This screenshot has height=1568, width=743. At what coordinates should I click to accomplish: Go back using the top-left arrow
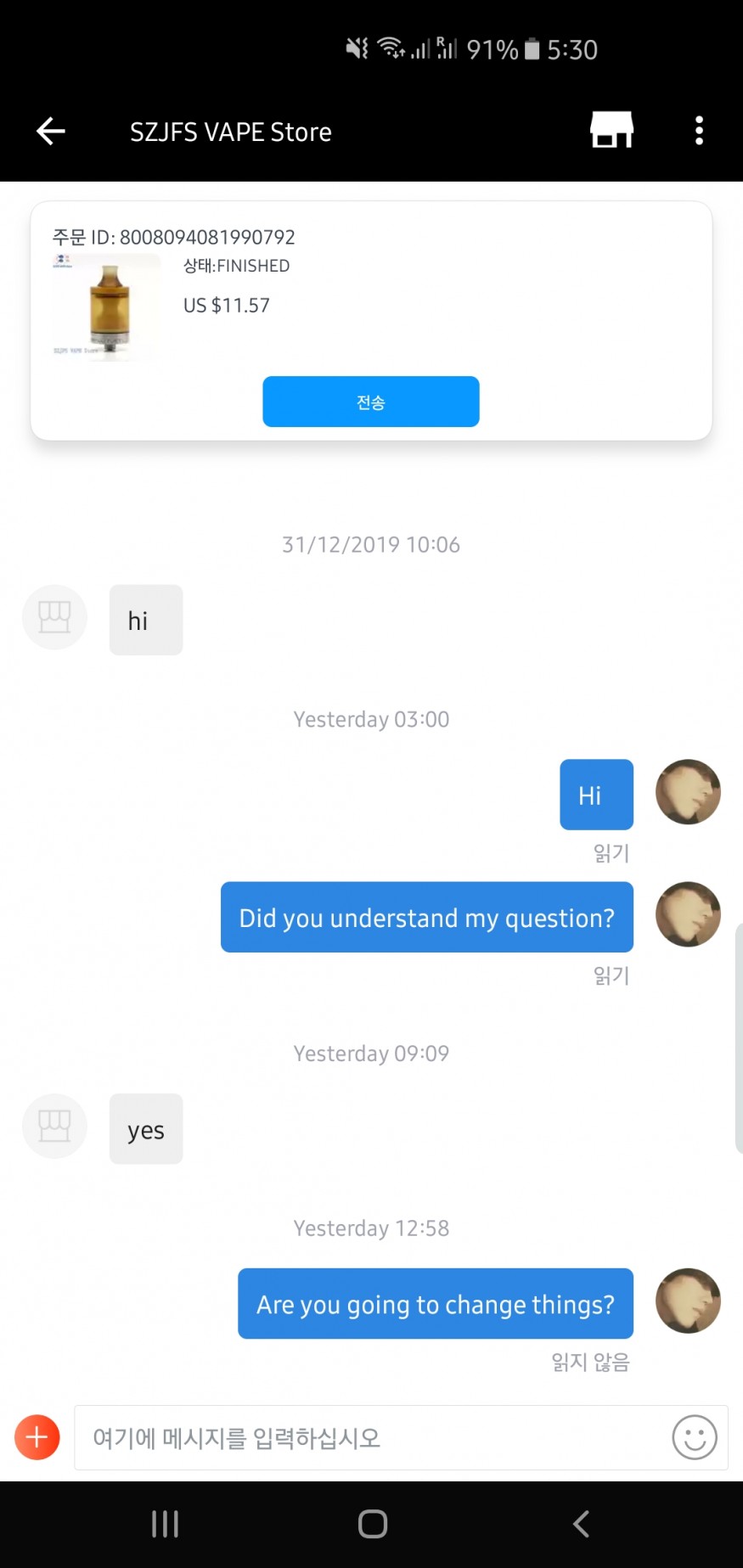[51, 131]
